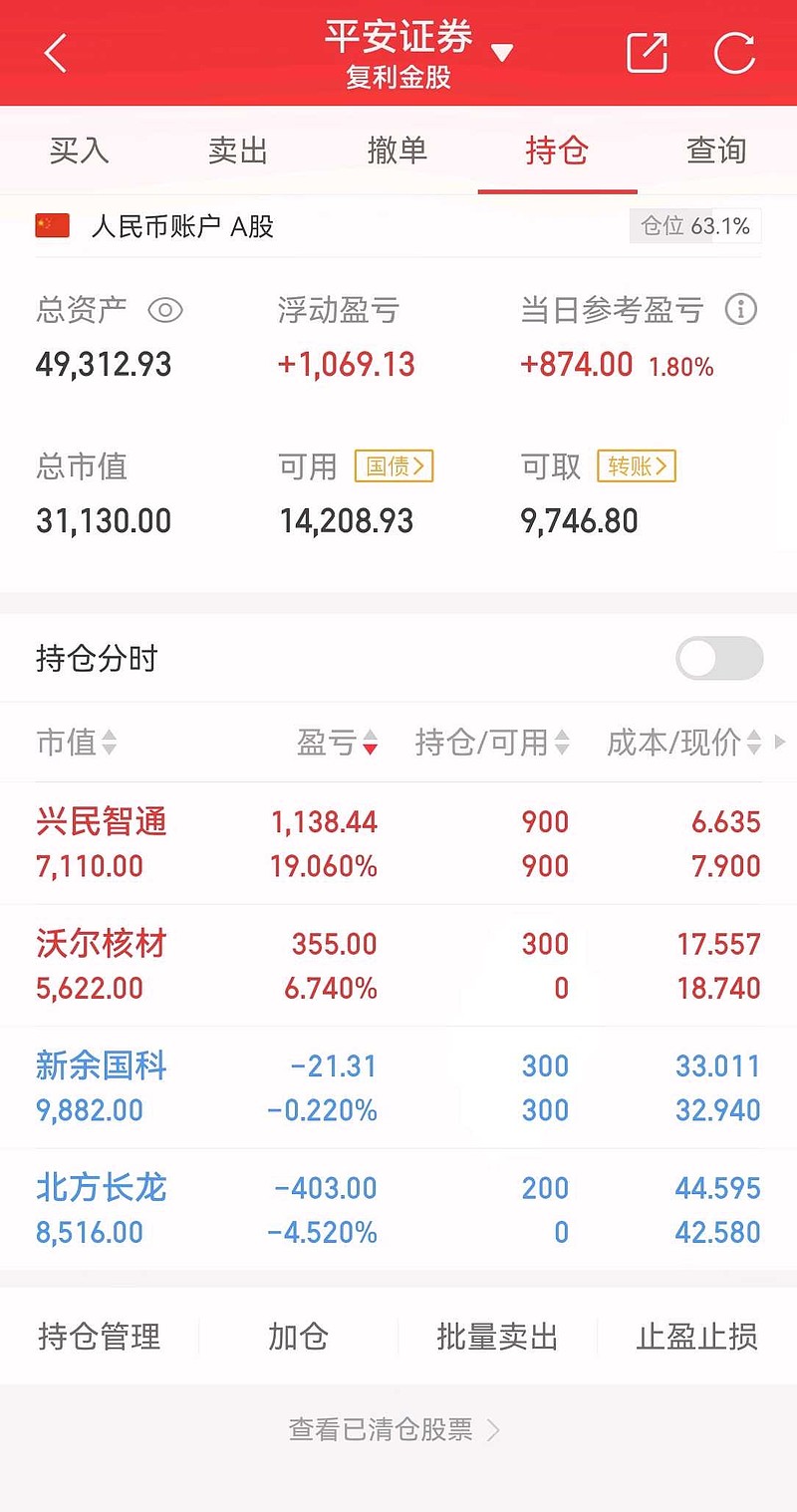This screenshot has height=1512, width=797.
Task: Navigate back using the back arrow
Action: click(x=55, y=52)
